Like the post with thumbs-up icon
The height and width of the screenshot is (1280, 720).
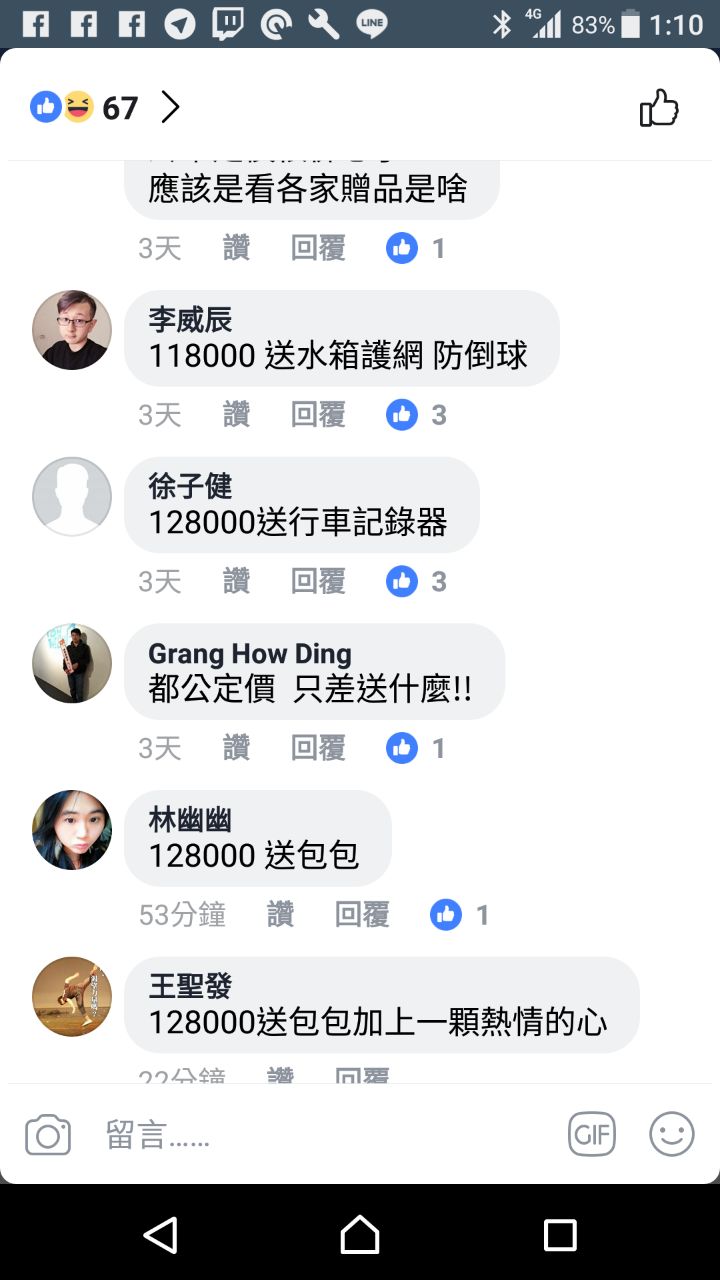659,108
